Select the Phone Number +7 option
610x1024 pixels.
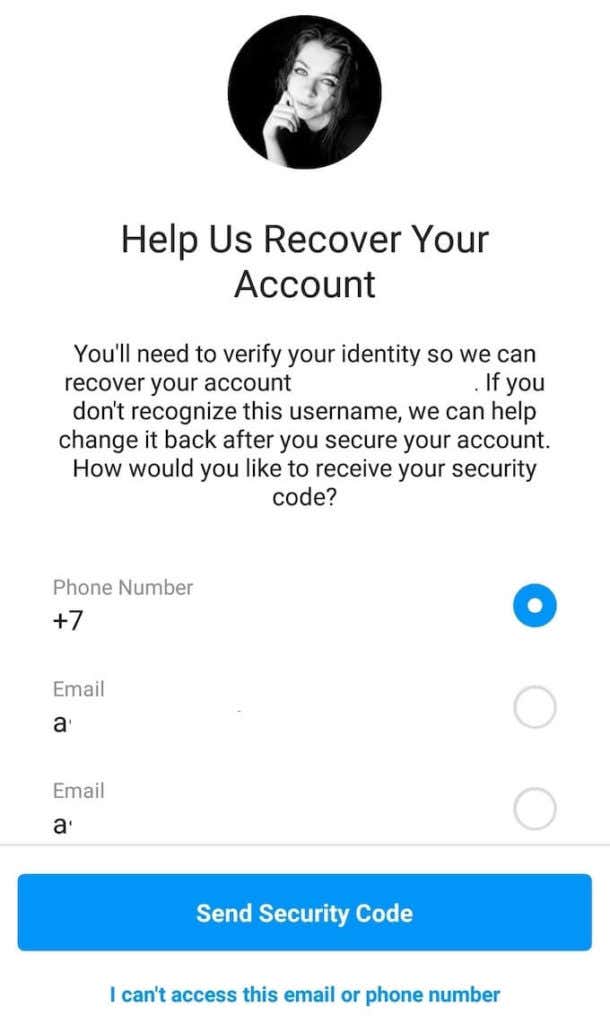[534, 607]
